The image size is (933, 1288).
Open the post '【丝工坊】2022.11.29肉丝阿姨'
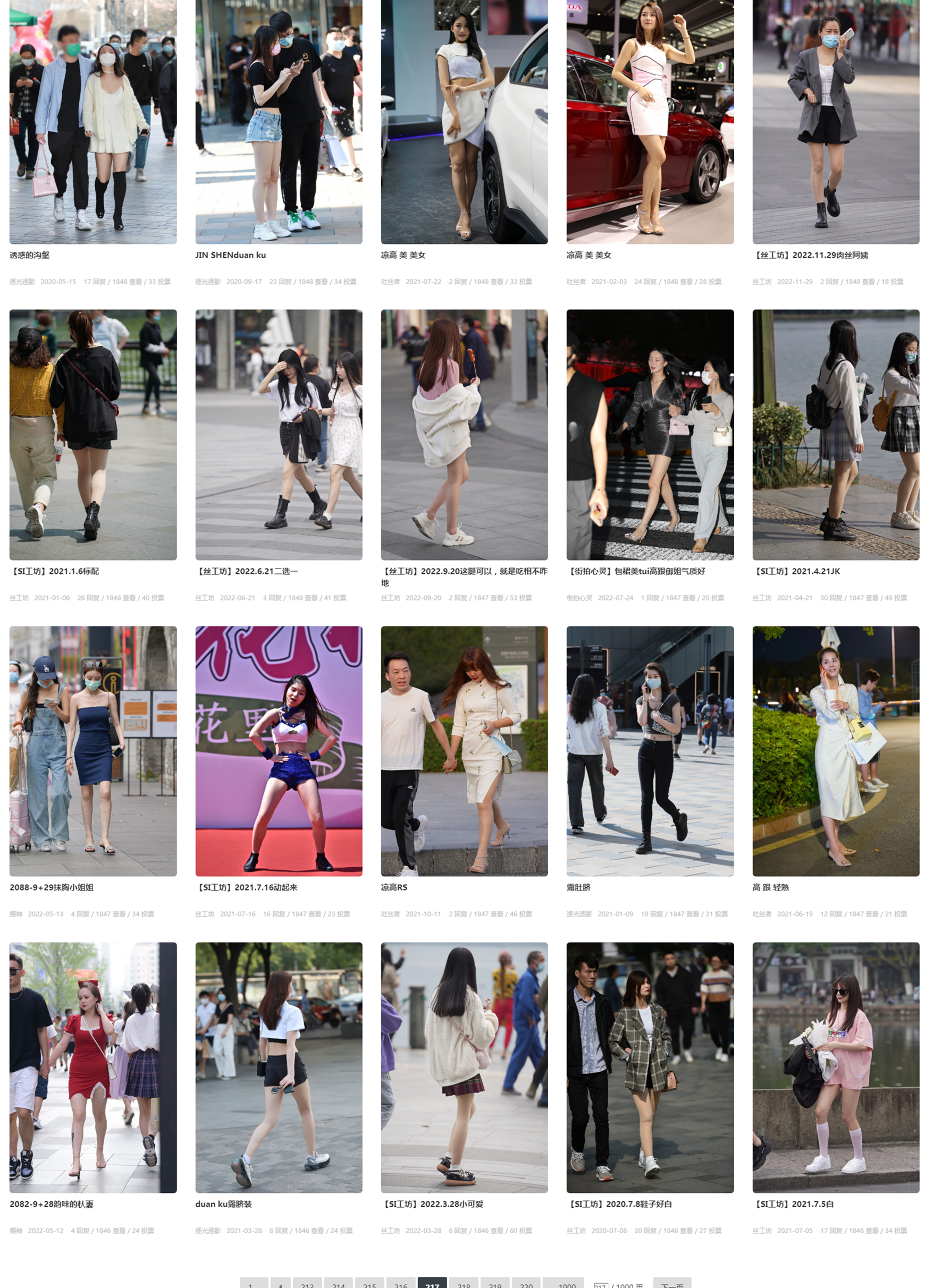click(810, 255)
